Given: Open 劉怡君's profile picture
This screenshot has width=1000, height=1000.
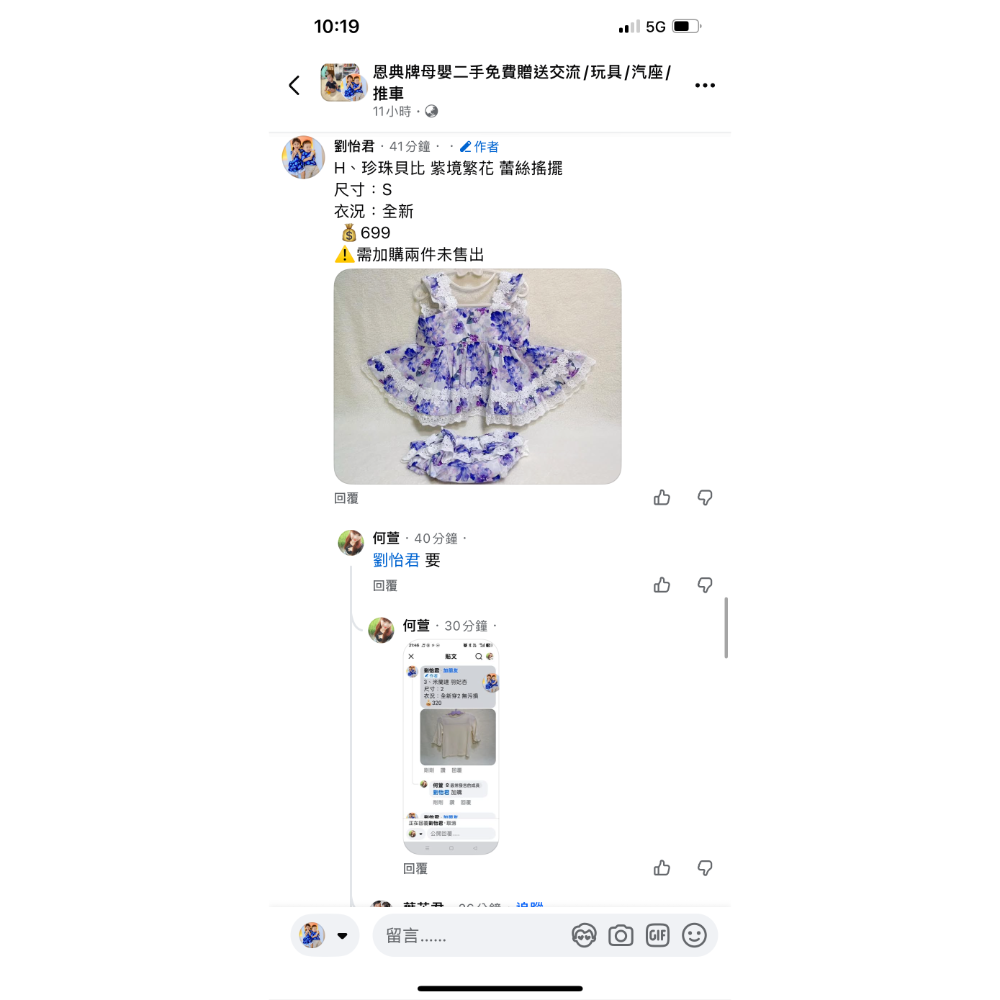Looking at the screenshot, I should pyautogui.click(x=303, y=158).
